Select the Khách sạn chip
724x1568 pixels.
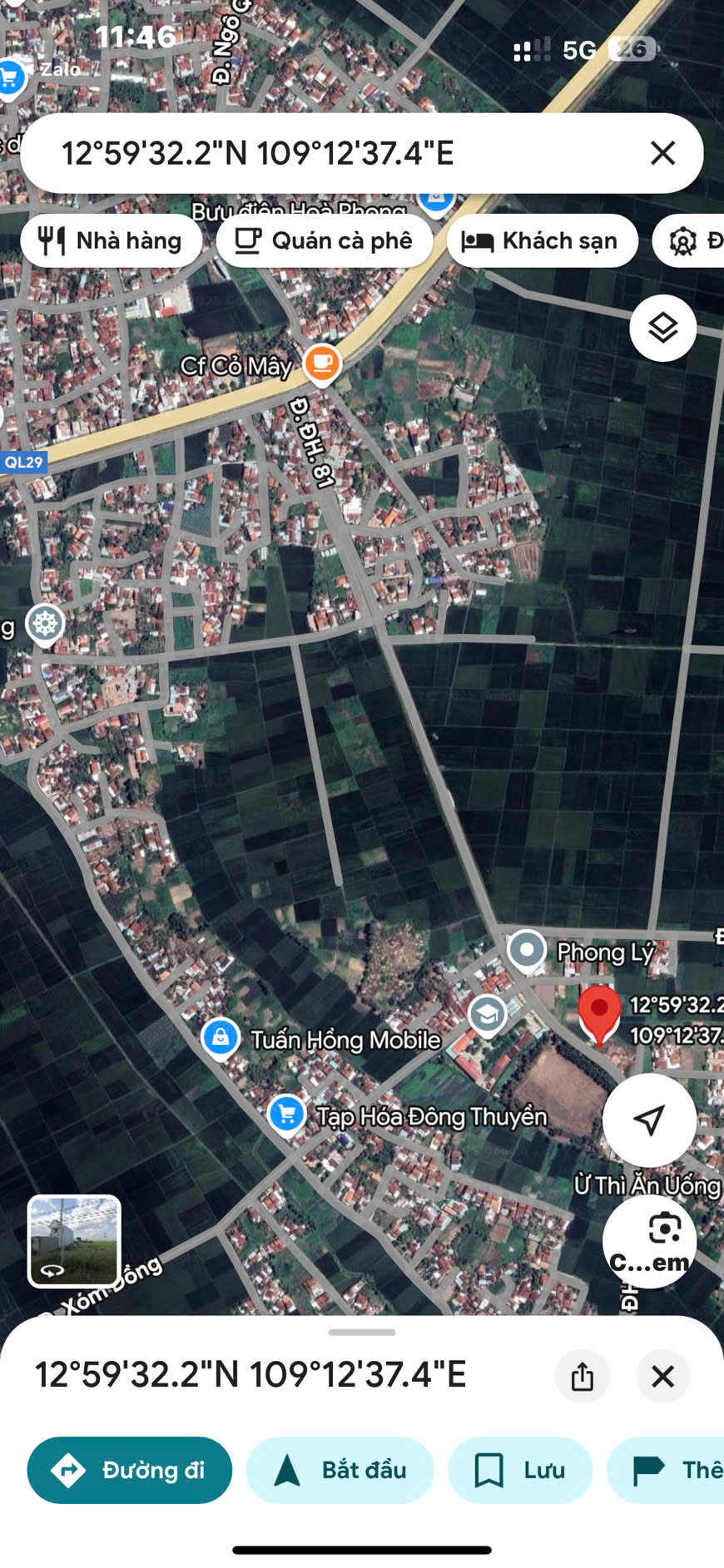point(543,241)
